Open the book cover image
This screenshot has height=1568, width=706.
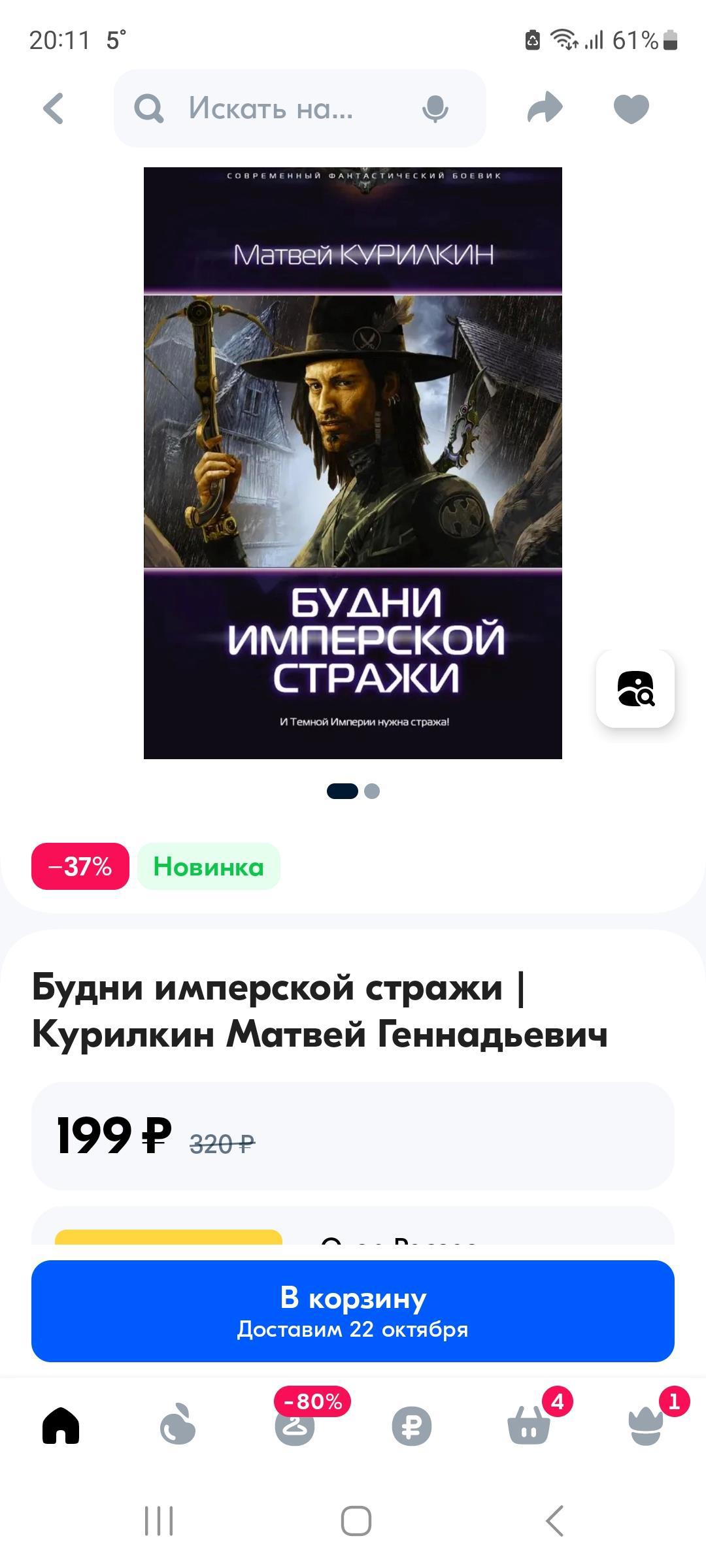tap(352, 463)
